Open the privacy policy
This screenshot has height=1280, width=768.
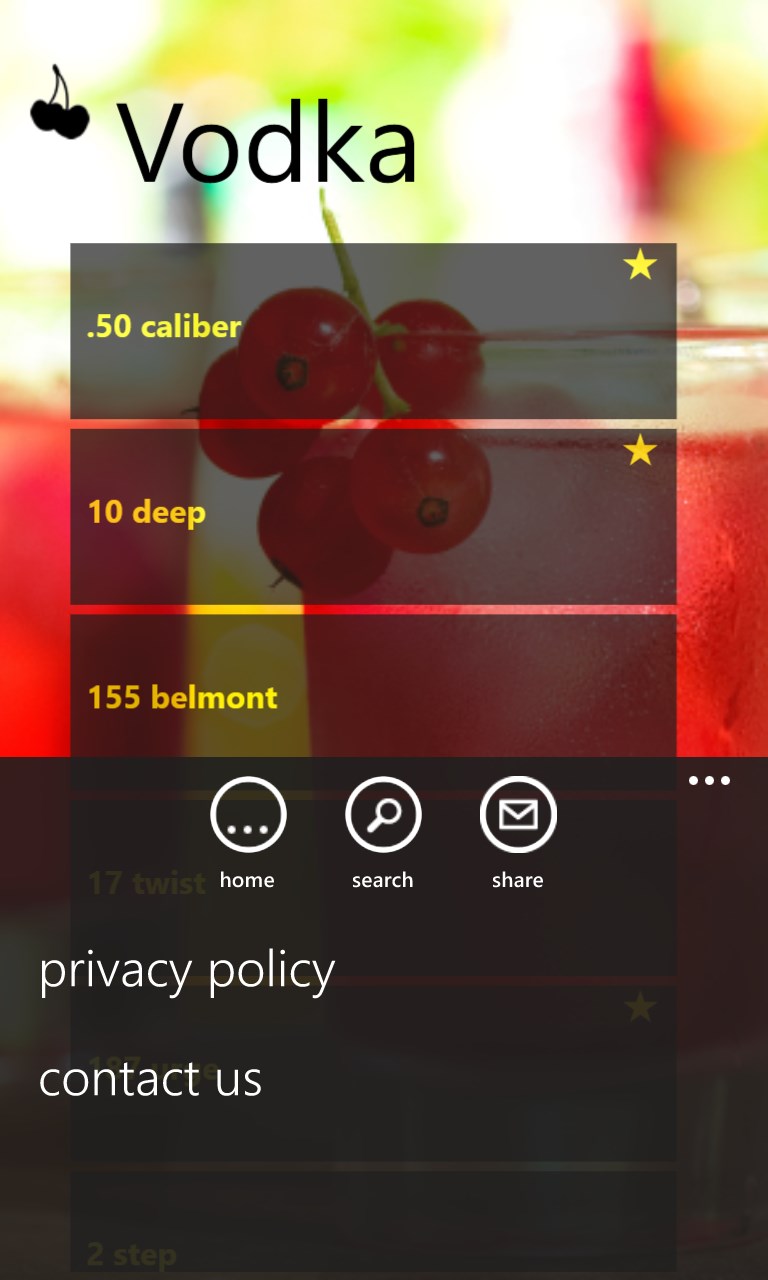tap(187, 970)
